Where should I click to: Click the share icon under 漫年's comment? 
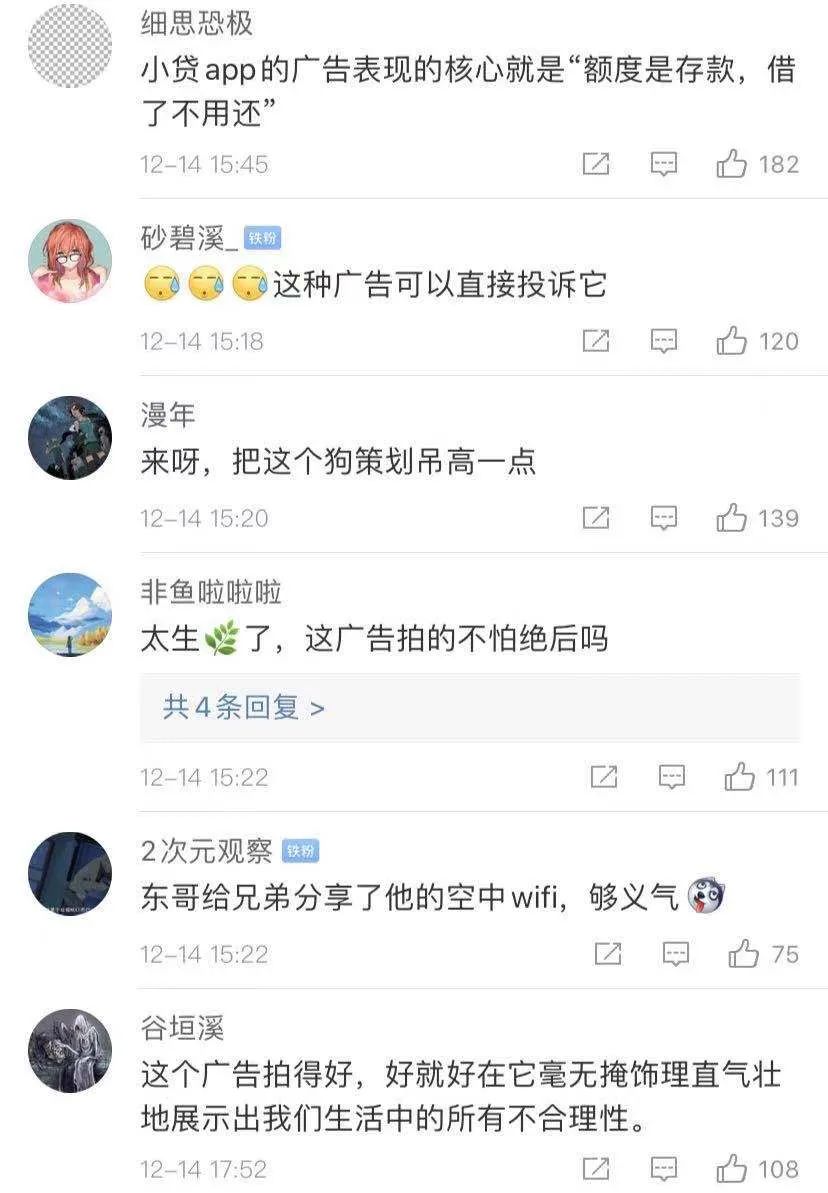tap(596, 519)
